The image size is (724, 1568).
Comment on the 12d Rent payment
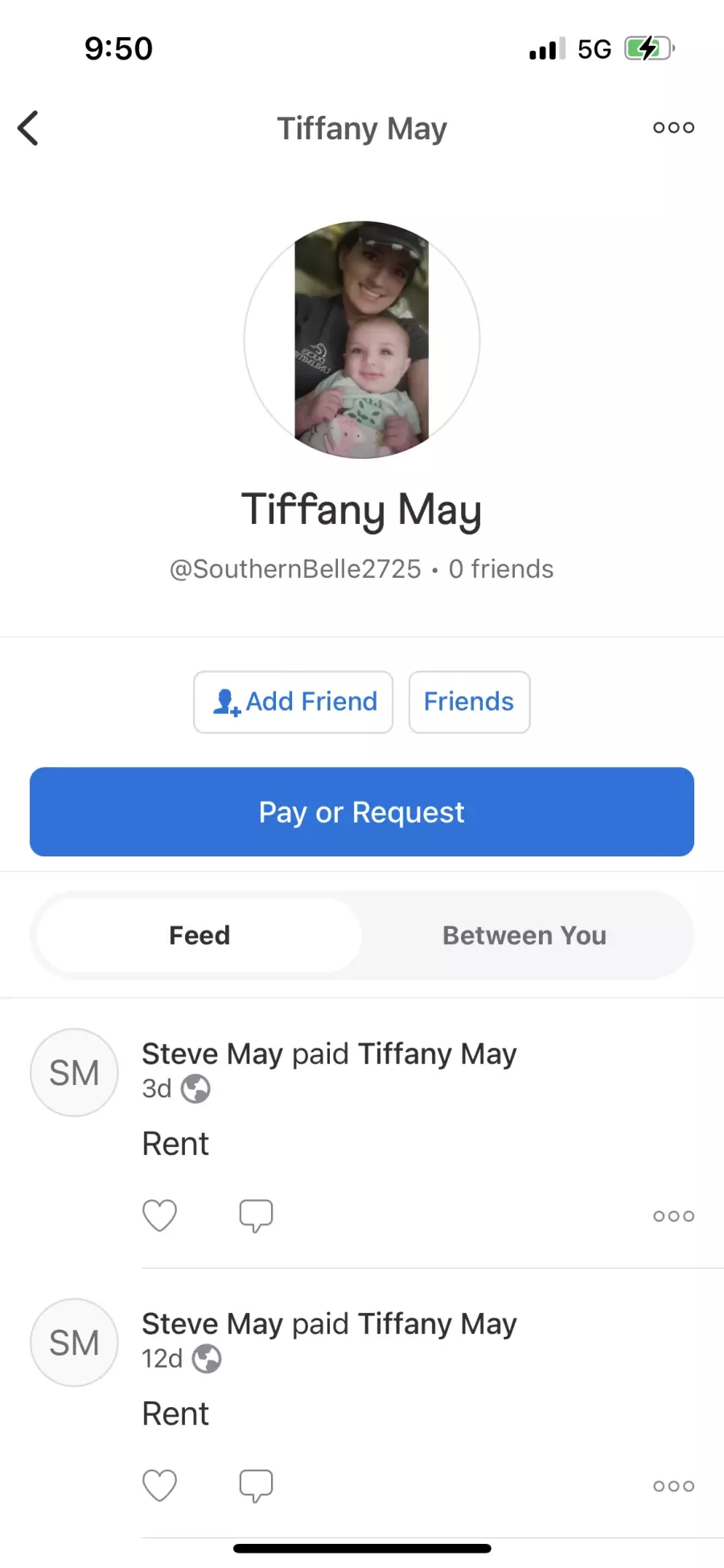(x=256, y=1486)
